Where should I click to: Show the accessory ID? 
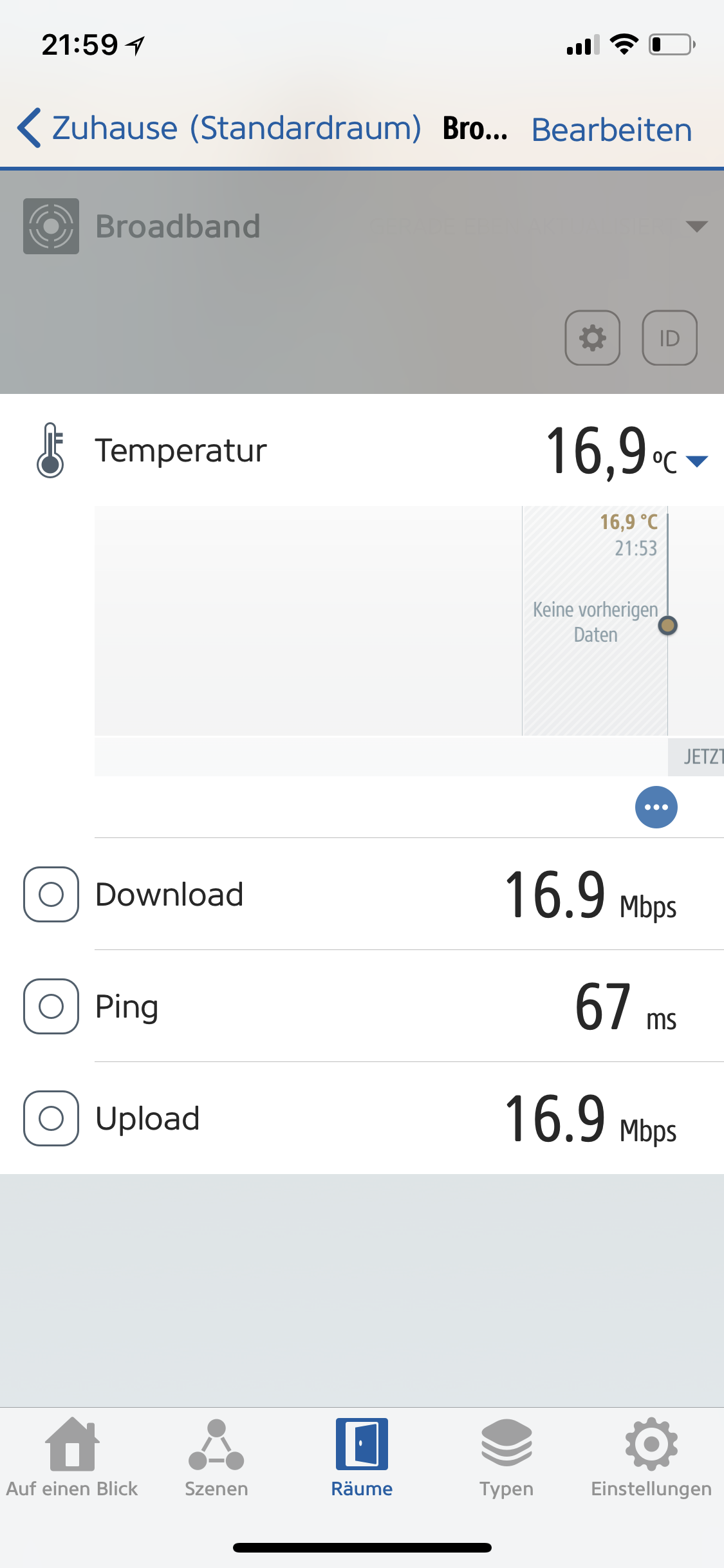(x=669, y=338)
